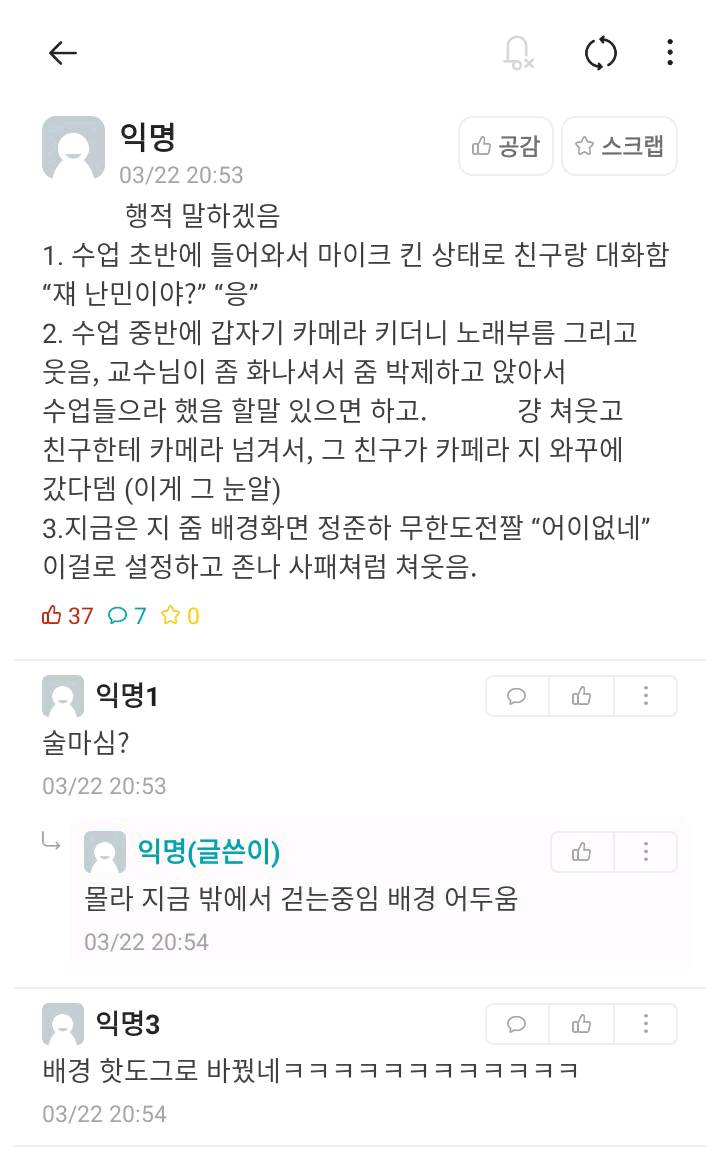Refresh the post with the reload icon
The image size is (720, 1156).
coord(601,53)
